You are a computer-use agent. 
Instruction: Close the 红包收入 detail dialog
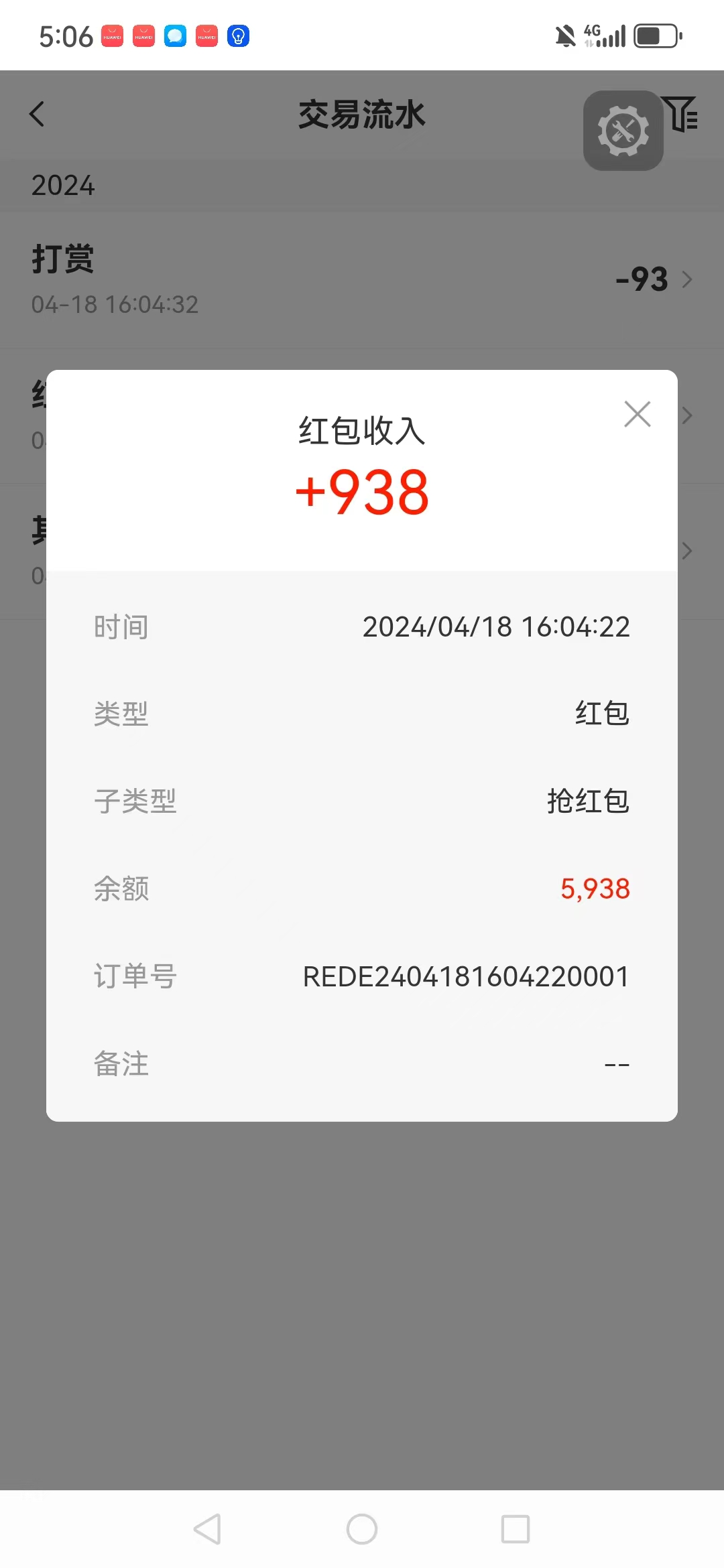(x=637, y=414)
